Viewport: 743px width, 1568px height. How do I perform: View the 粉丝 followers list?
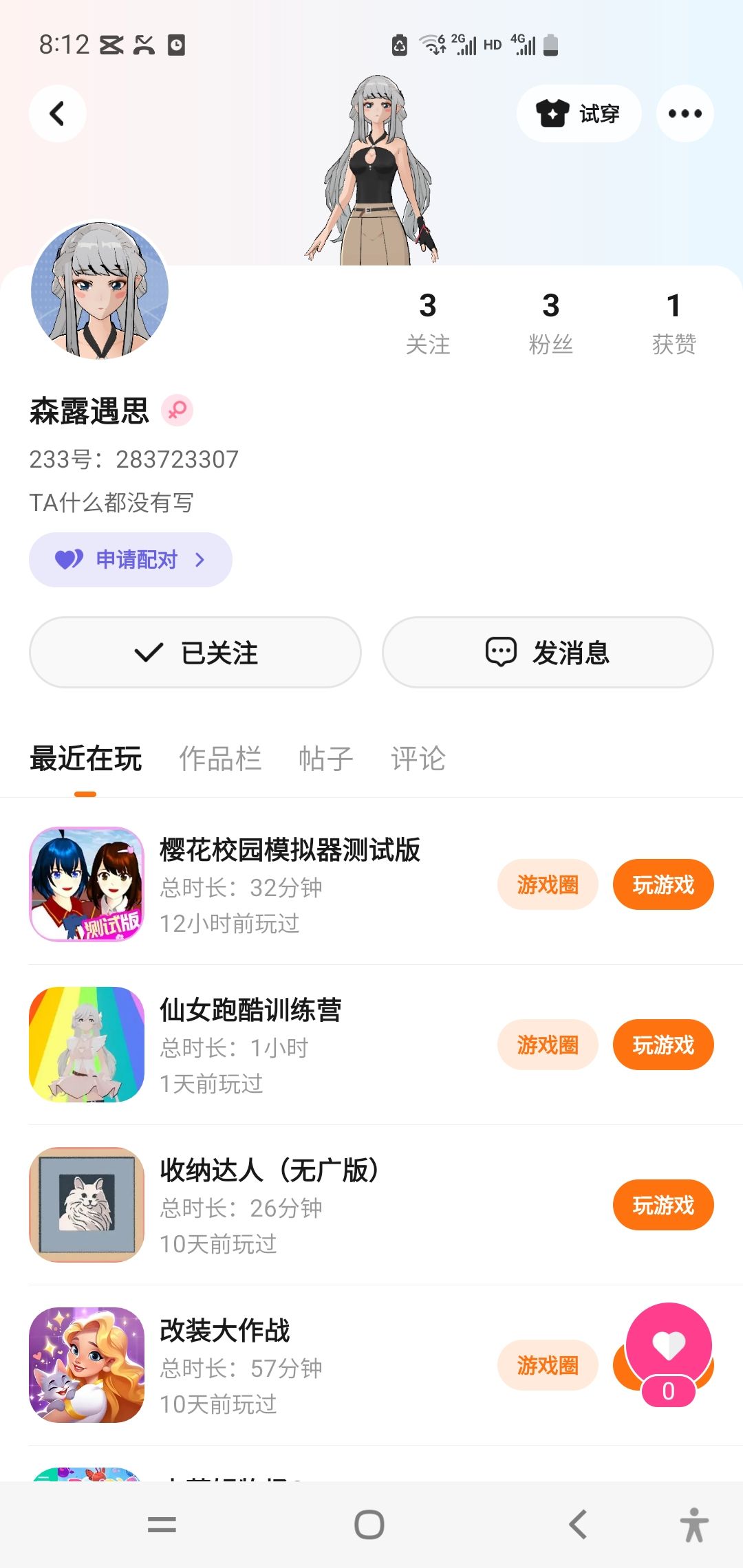point(550,323)
